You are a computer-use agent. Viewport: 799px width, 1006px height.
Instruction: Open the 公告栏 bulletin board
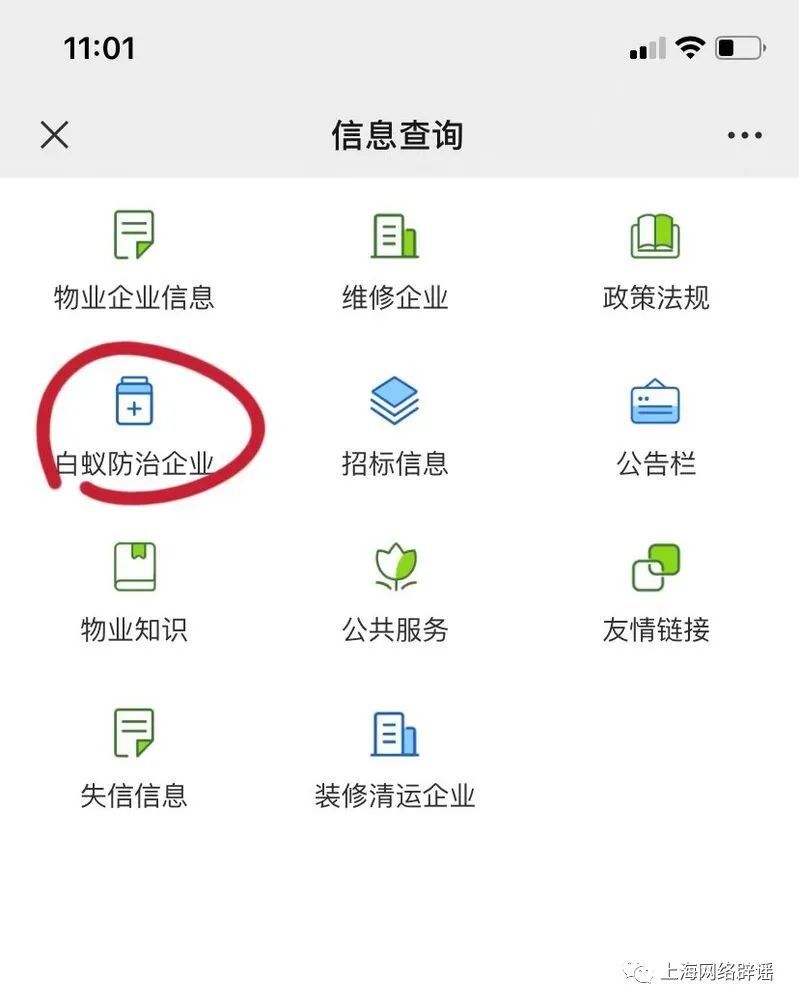point(655,427)
